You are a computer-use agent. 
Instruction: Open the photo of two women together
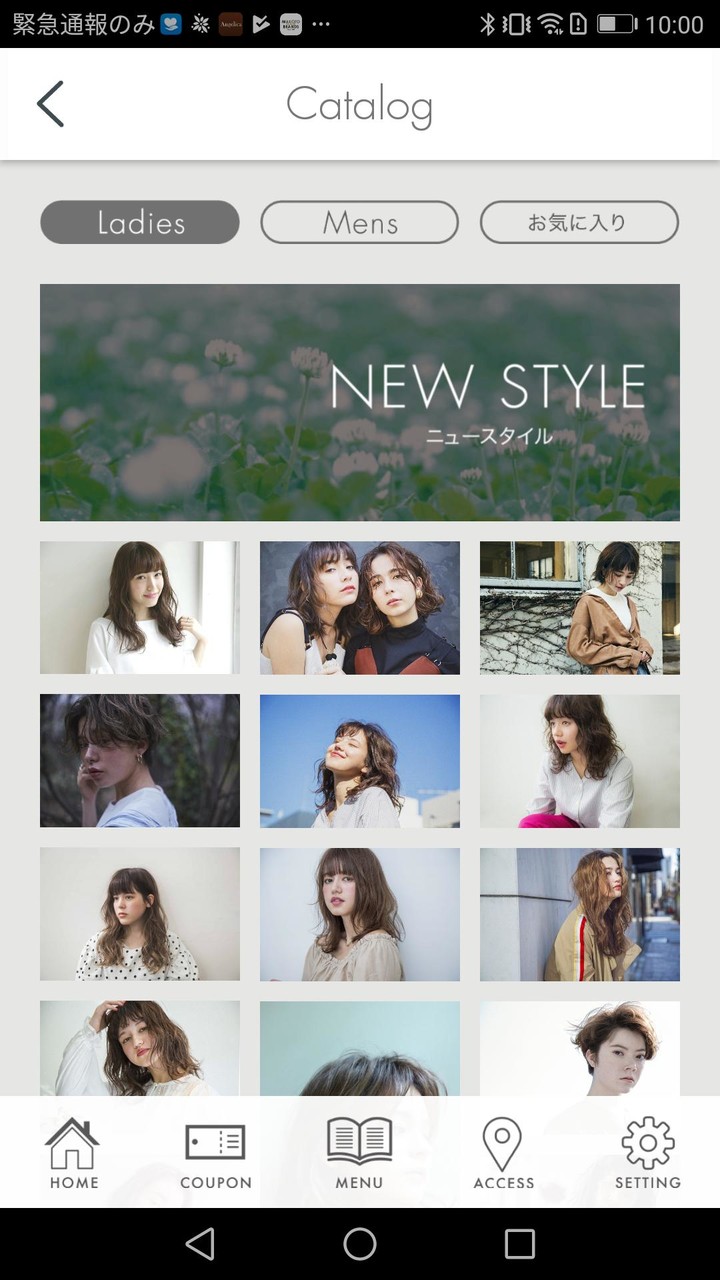(x=360, y=607)
